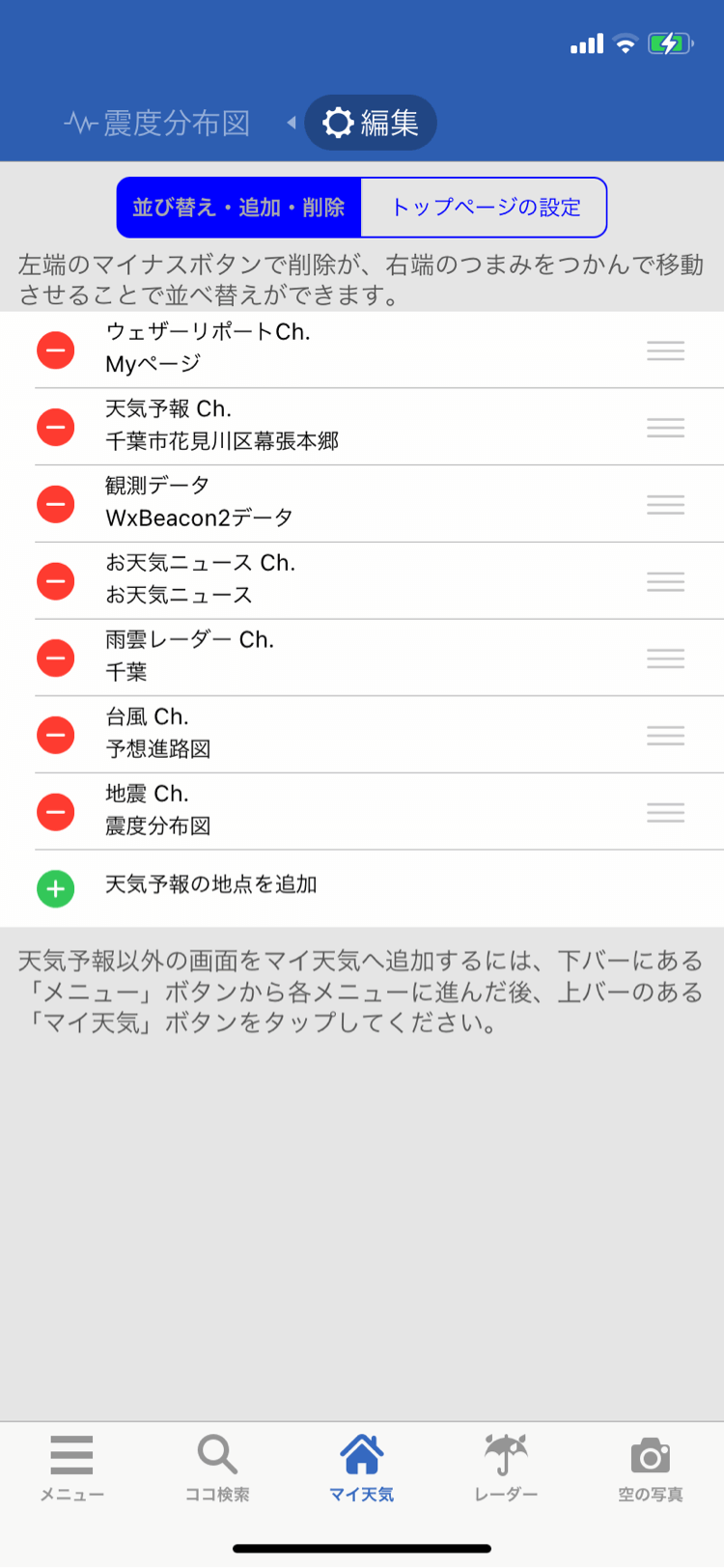This screenshot has height=1568, width=724.
Task: Delete the 雨雲レーダー Ch. 千葉 entry
Action: [56, 658]
